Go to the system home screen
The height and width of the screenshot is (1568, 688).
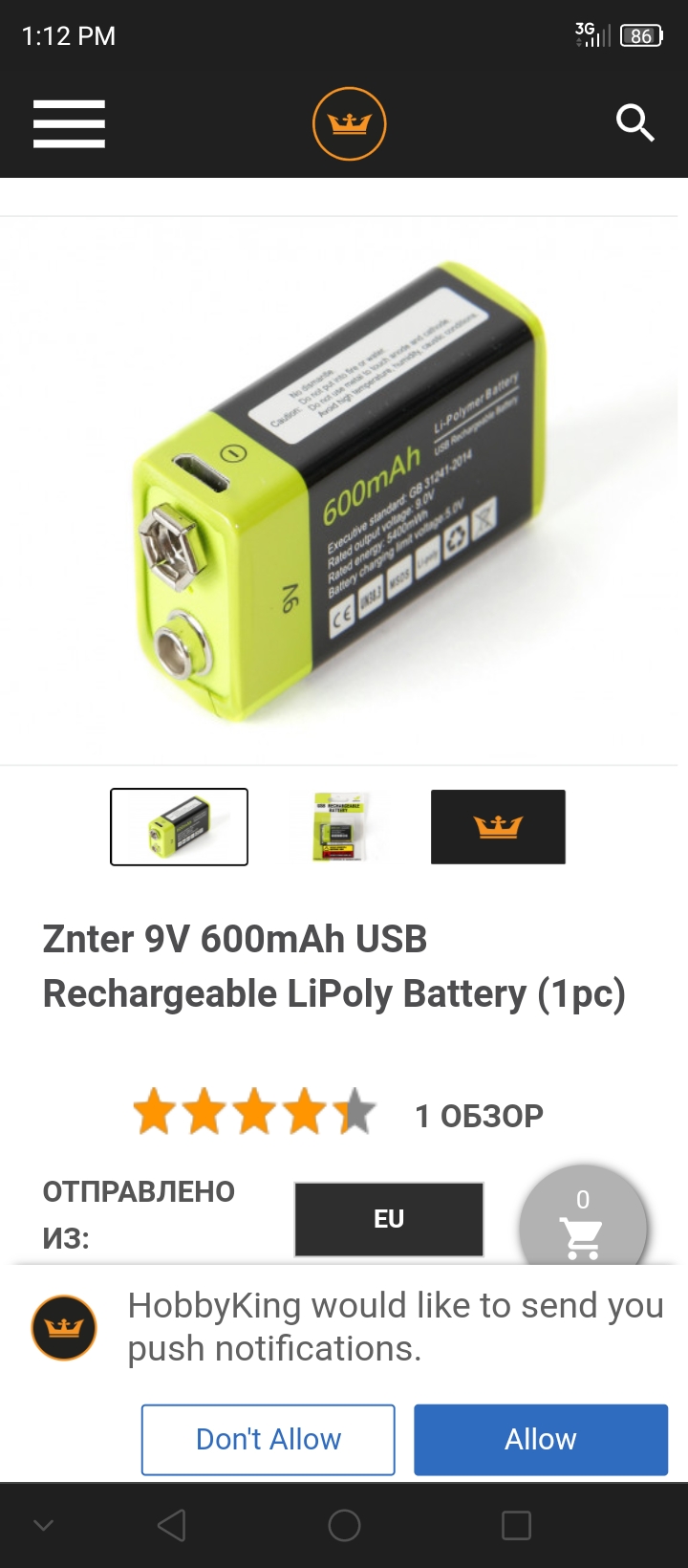344,1525
